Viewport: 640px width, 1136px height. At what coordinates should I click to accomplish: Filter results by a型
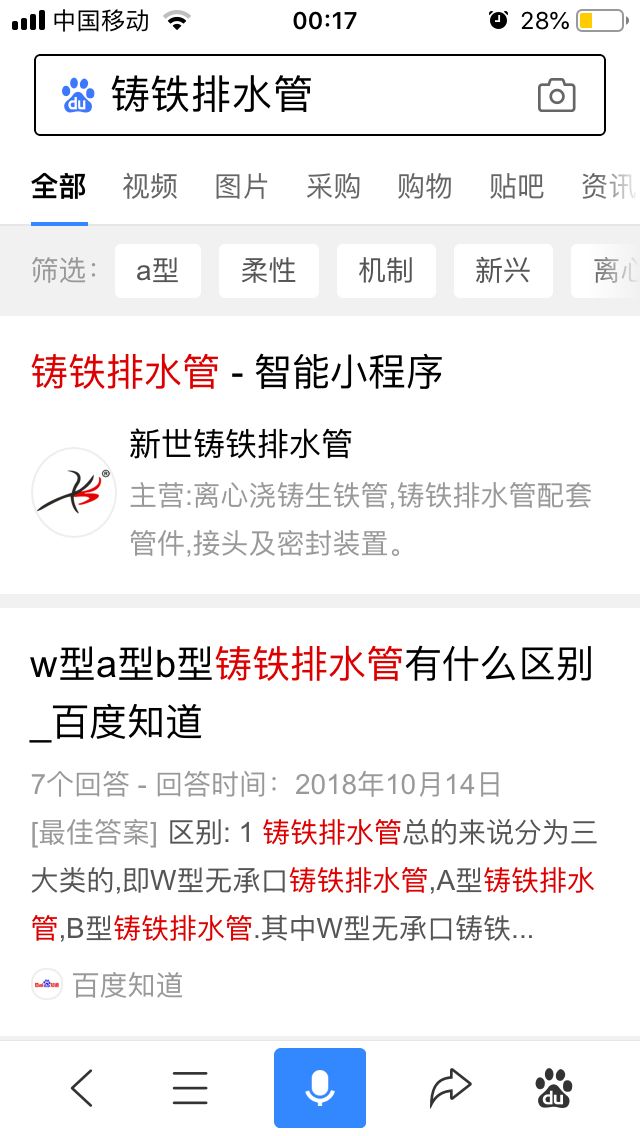point(158,271)
